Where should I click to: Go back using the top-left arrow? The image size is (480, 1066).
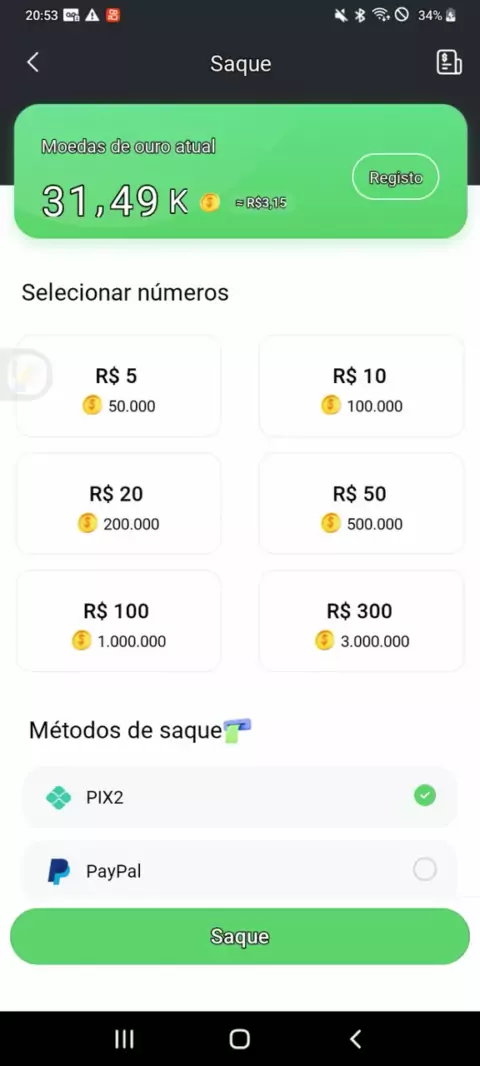pyautogui.click(x=33, y=63)
